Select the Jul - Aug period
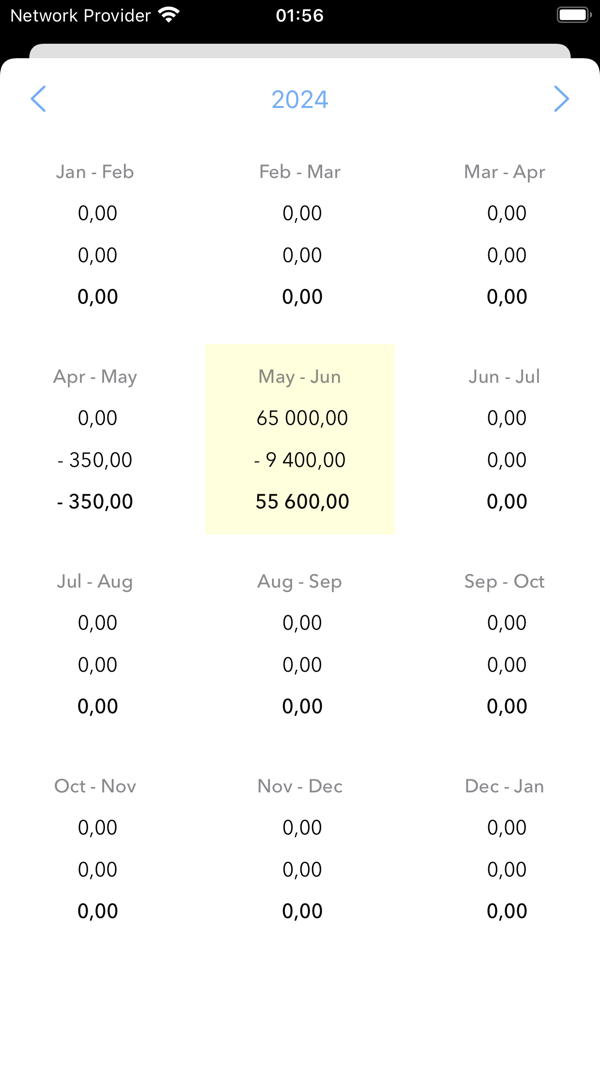 [x=96, y=645]
